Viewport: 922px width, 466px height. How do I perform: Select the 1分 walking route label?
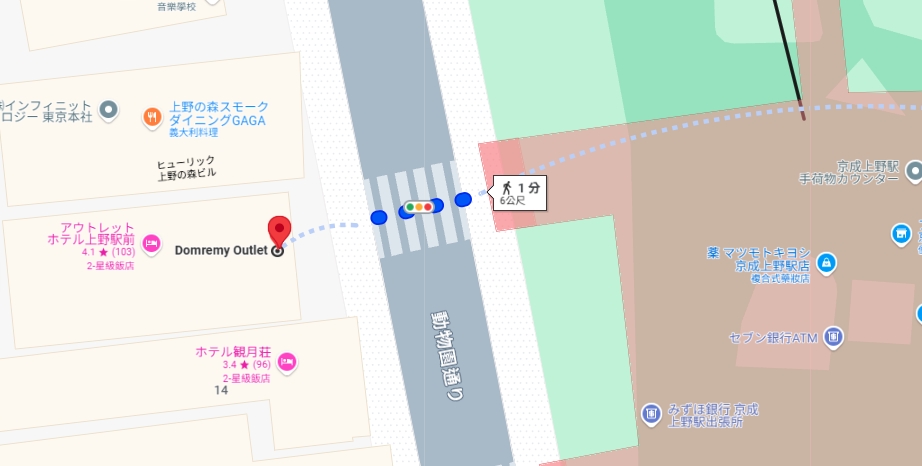click(521, 191)
